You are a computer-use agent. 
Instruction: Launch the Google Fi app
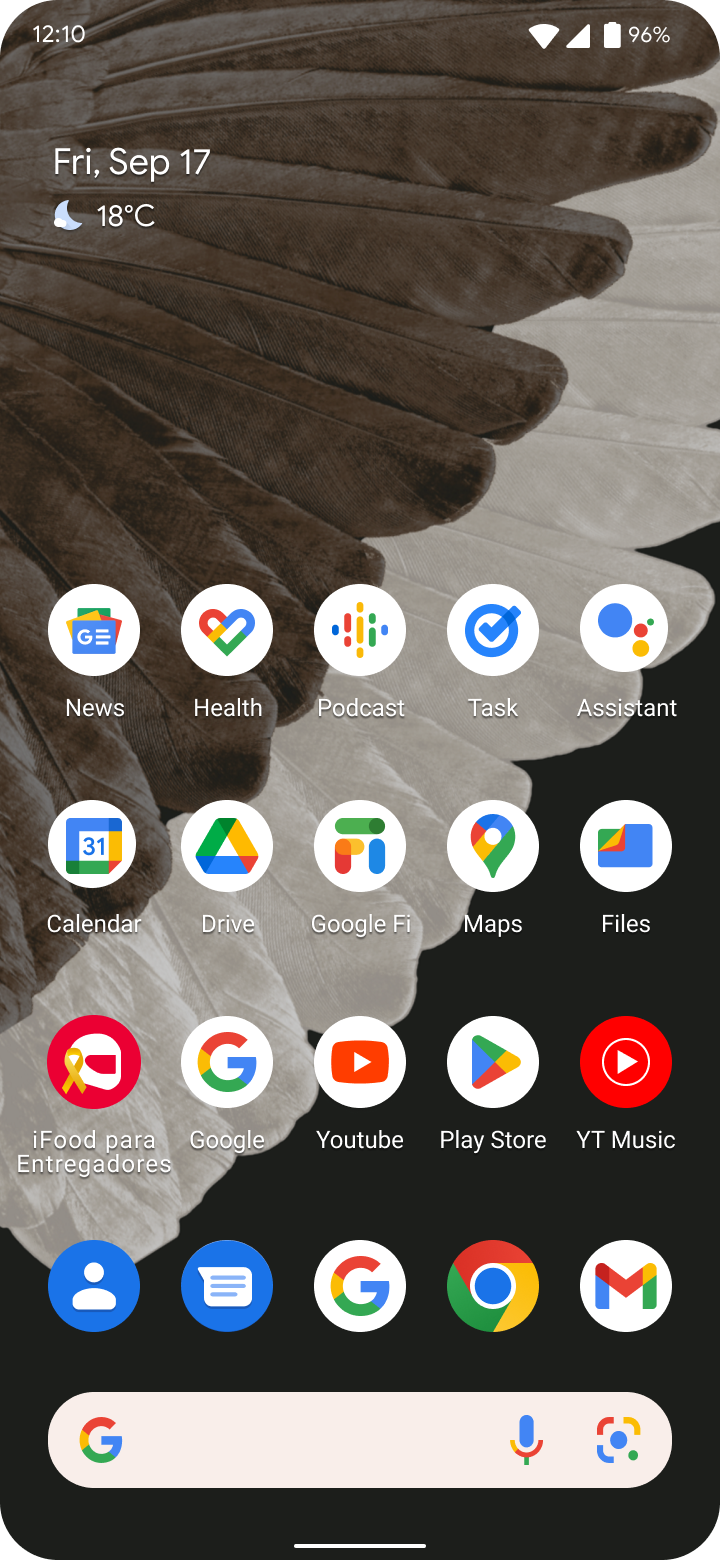(360, 847)
